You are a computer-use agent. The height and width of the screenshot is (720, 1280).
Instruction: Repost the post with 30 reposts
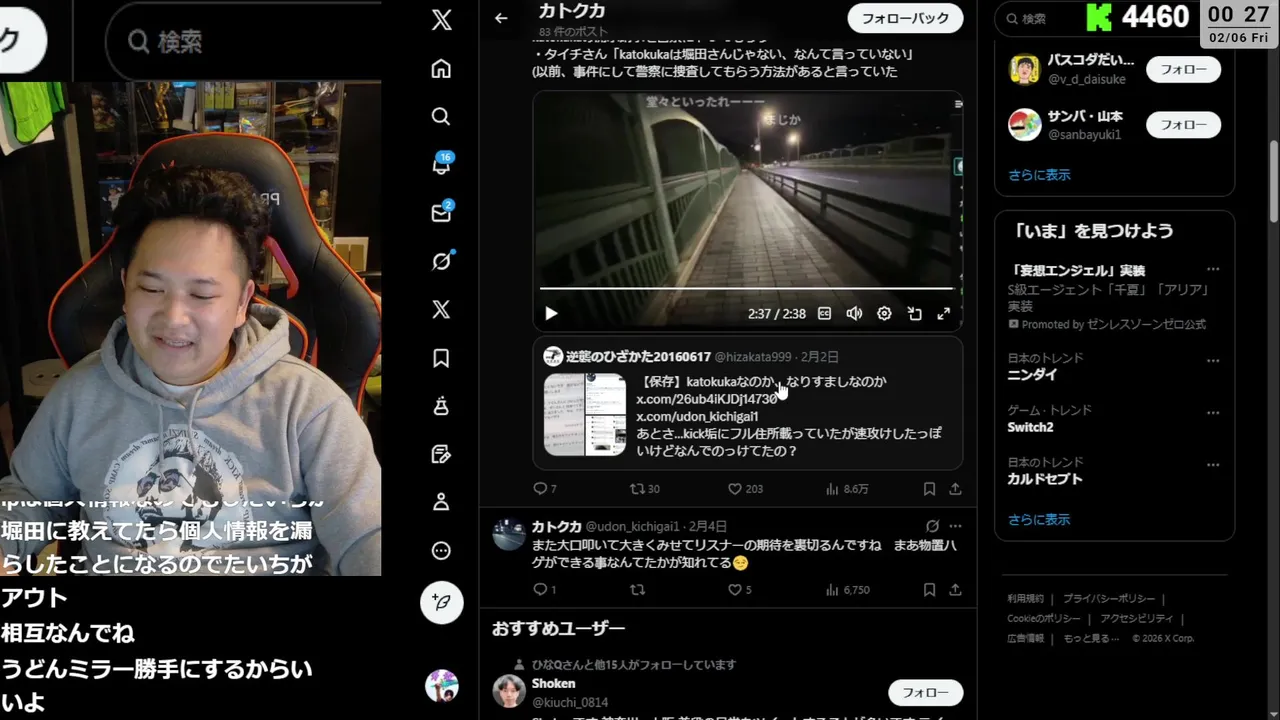[x=637, y=489]
